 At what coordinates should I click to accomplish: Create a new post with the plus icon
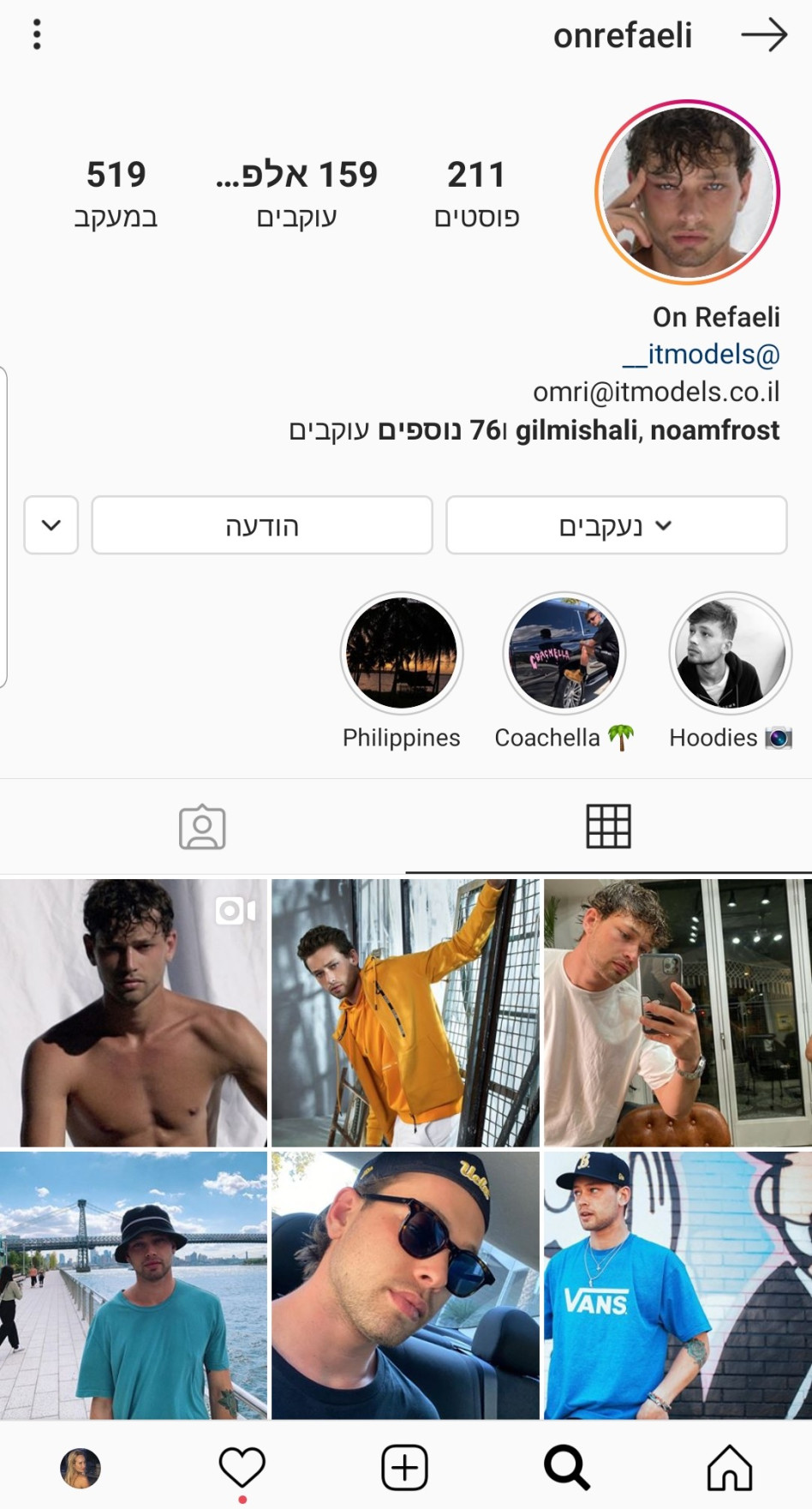pos(404,1467)
